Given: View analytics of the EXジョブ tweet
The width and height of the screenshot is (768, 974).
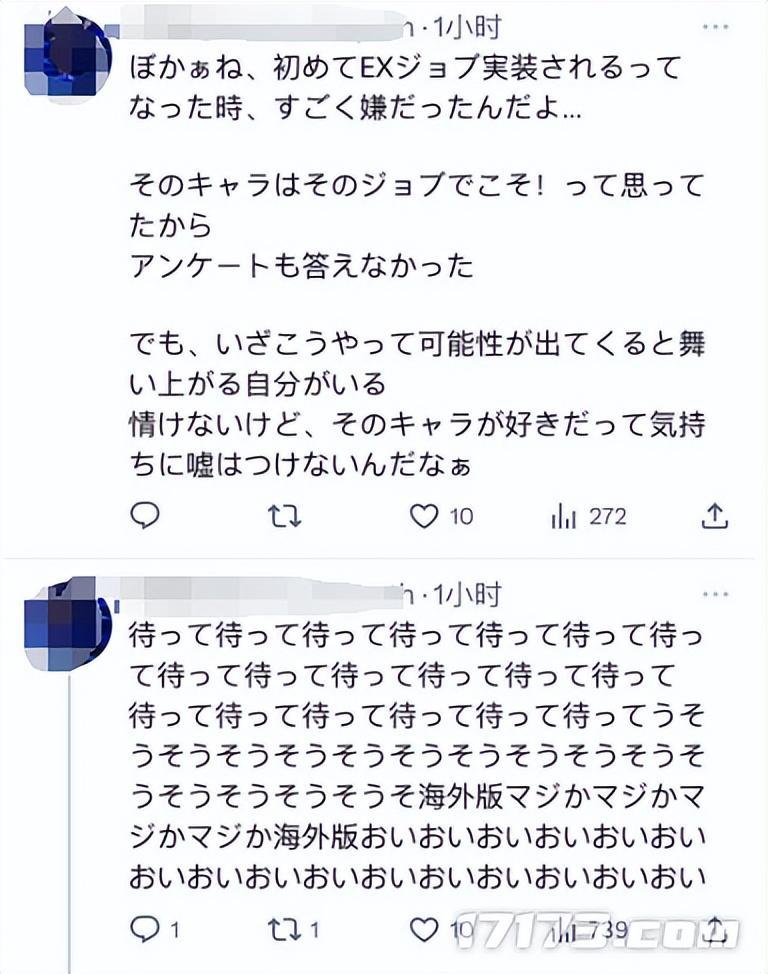Looking at the screenshot, I should 564,516.
